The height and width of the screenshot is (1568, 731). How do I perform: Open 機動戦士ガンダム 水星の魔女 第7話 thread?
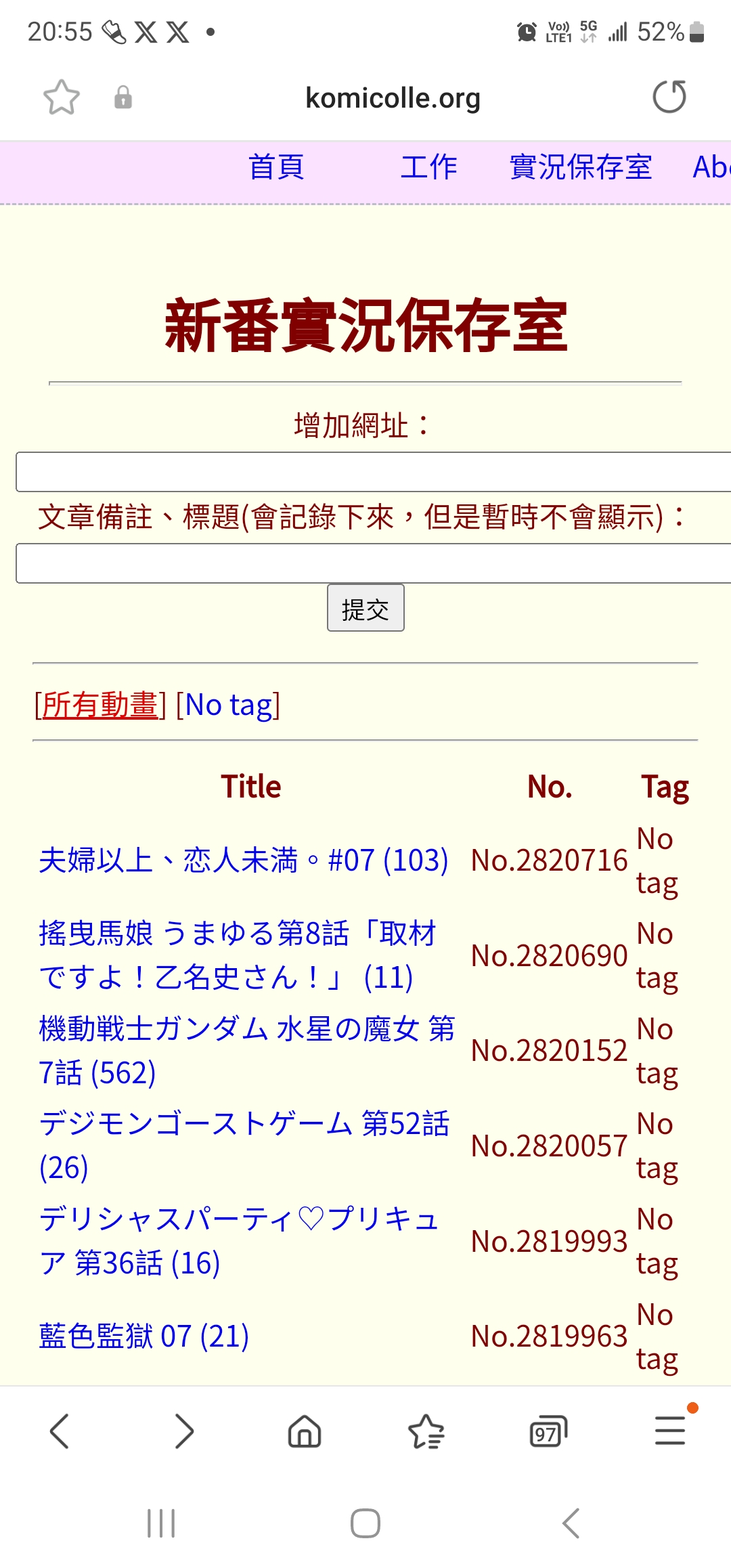click(x=246, y=1051)
